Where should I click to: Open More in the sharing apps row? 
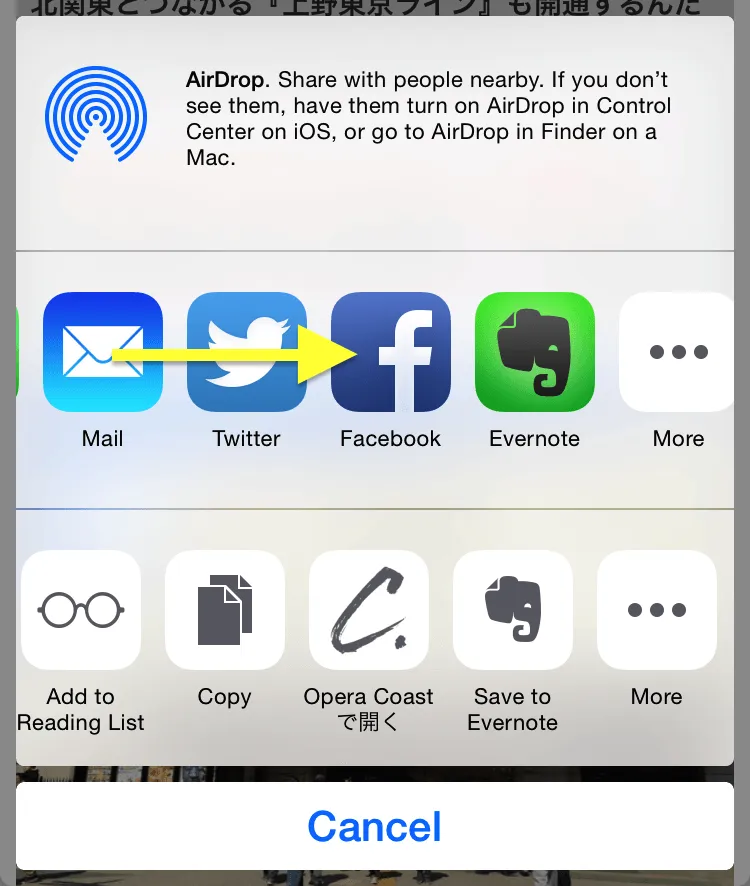pos(678,352)
